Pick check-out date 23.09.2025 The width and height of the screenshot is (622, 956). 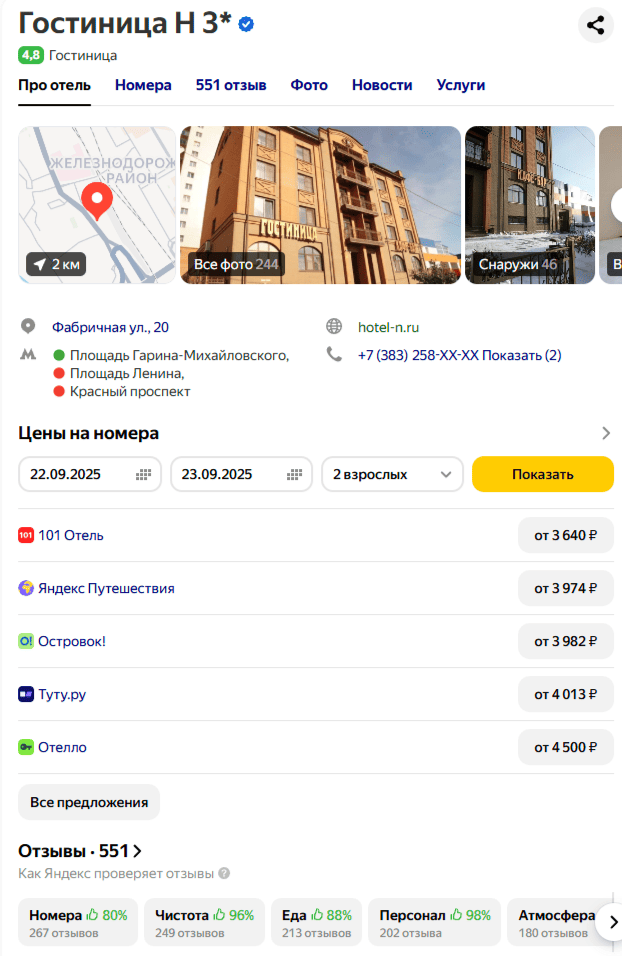tap(242, 474)
